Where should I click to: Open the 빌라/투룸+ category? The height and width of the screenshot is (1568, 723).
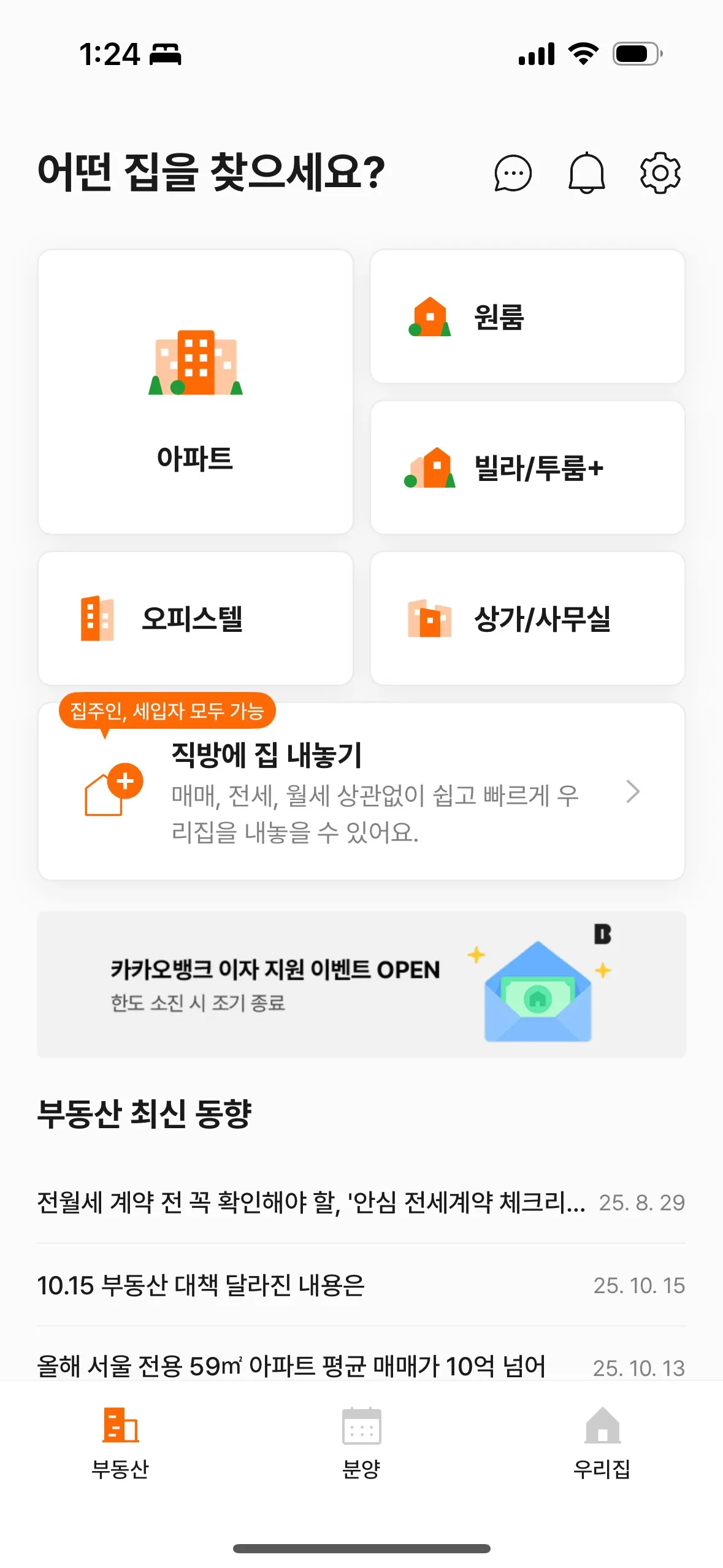527,467
